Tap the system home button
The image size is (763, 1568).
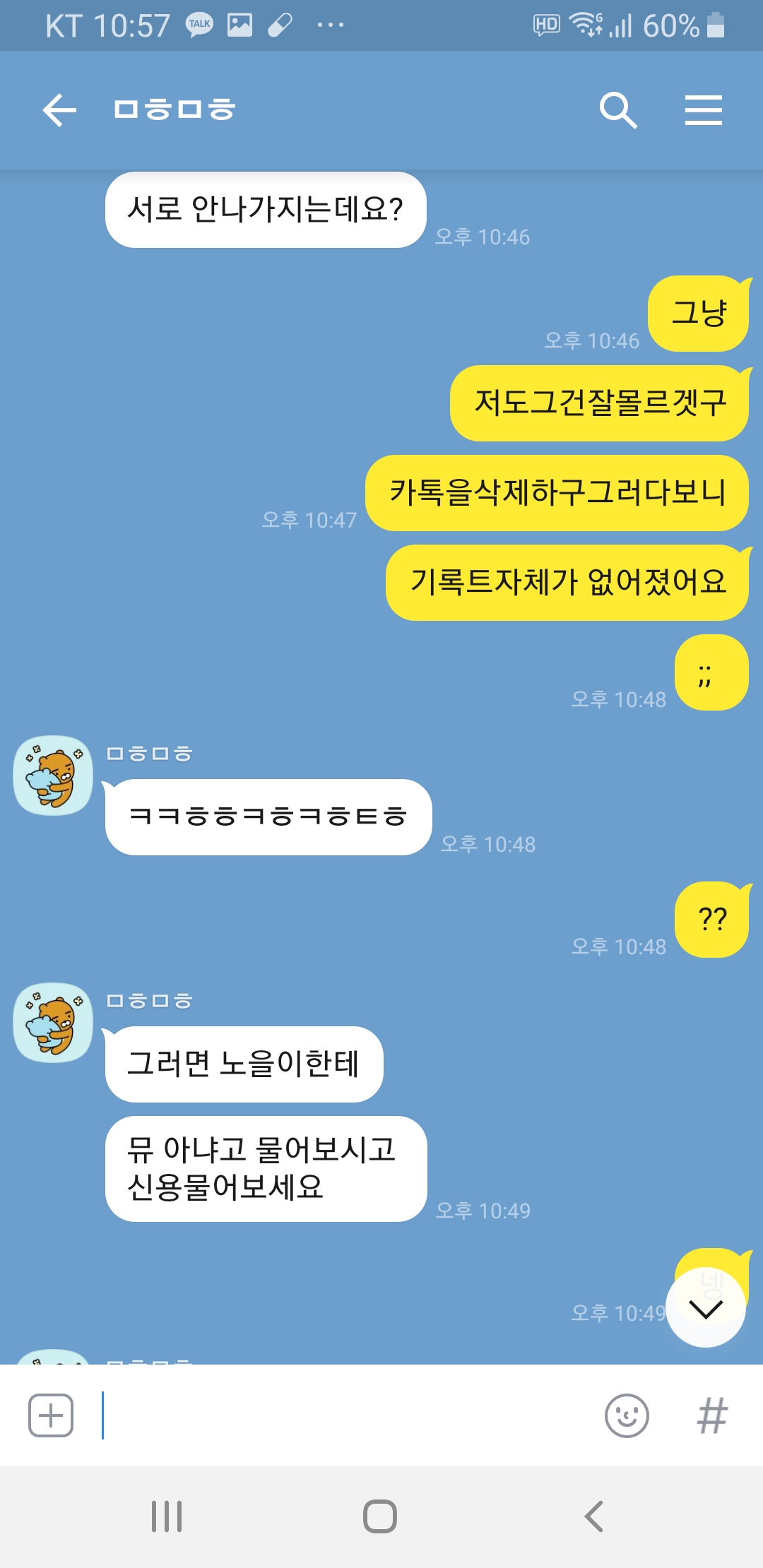pyautogui.click(x=380, y=1516)
